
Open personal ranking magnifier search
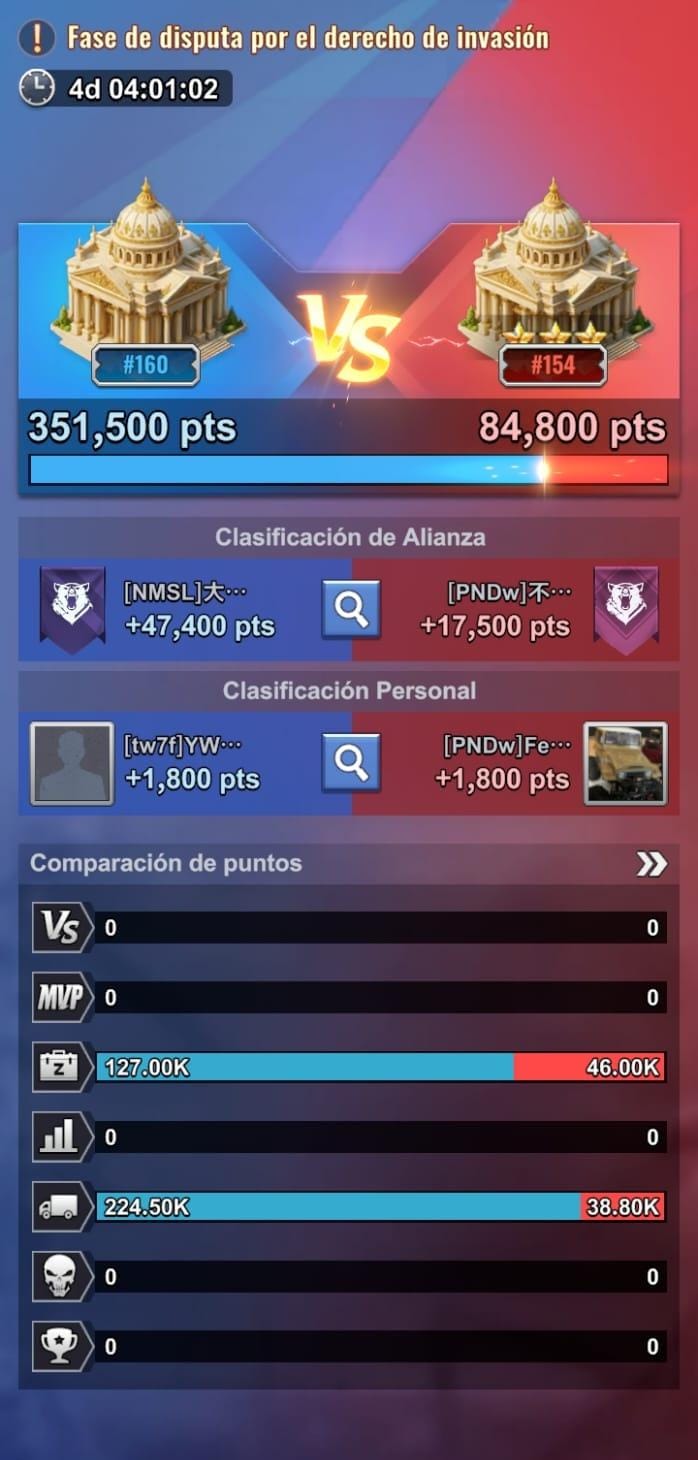[351, 763]
